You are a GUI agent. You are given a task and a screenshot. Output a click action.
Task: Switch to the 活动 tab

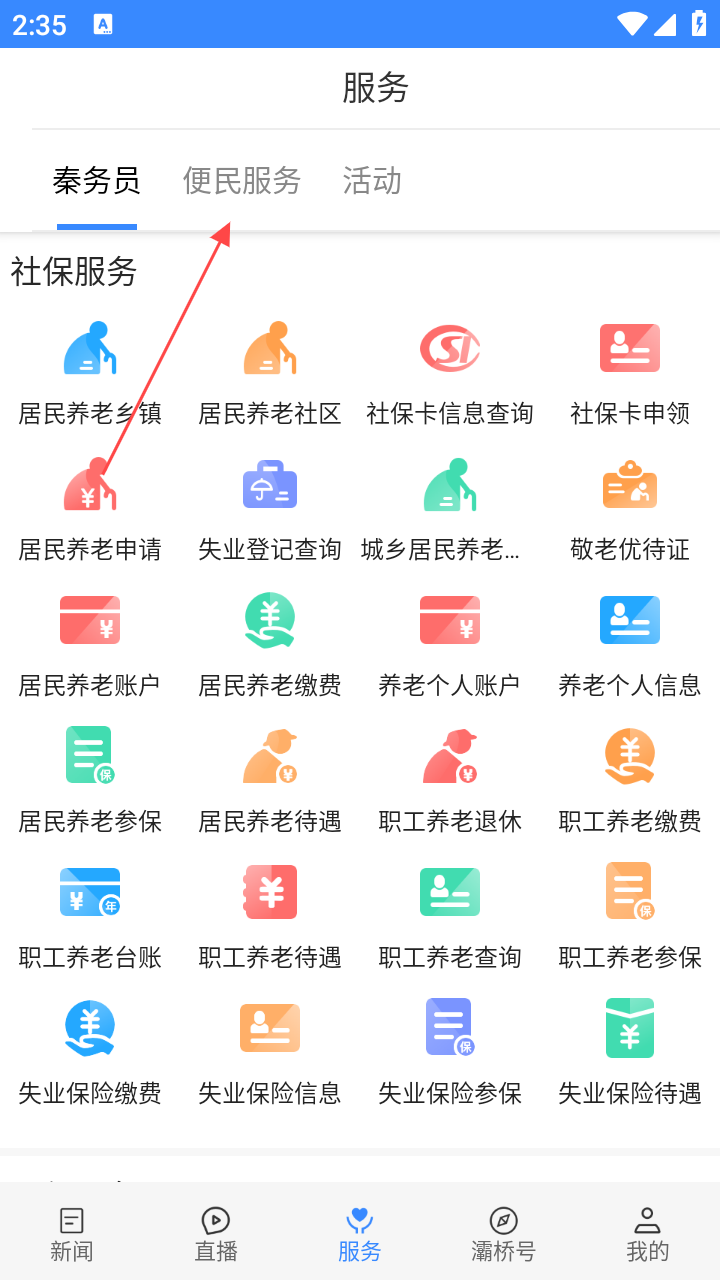372,181
